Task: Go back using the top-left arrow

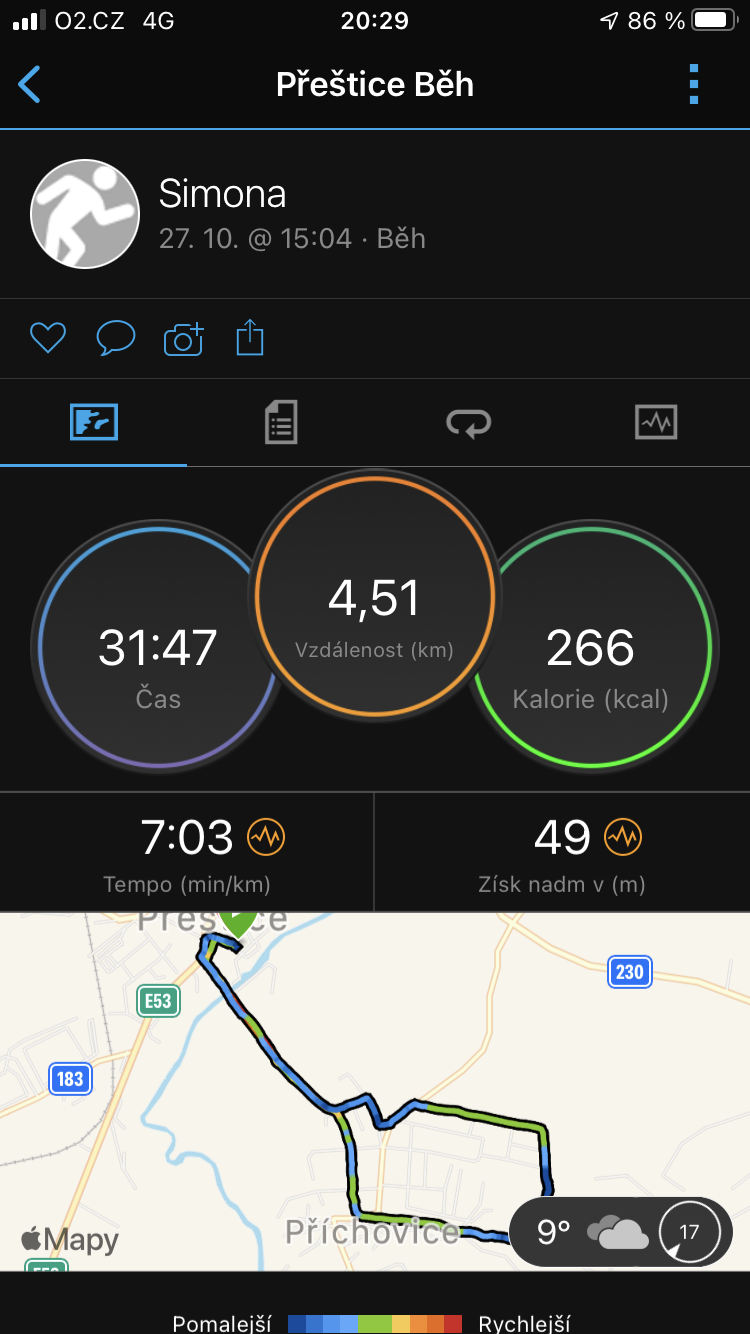Action: click(x=30, y=85)
